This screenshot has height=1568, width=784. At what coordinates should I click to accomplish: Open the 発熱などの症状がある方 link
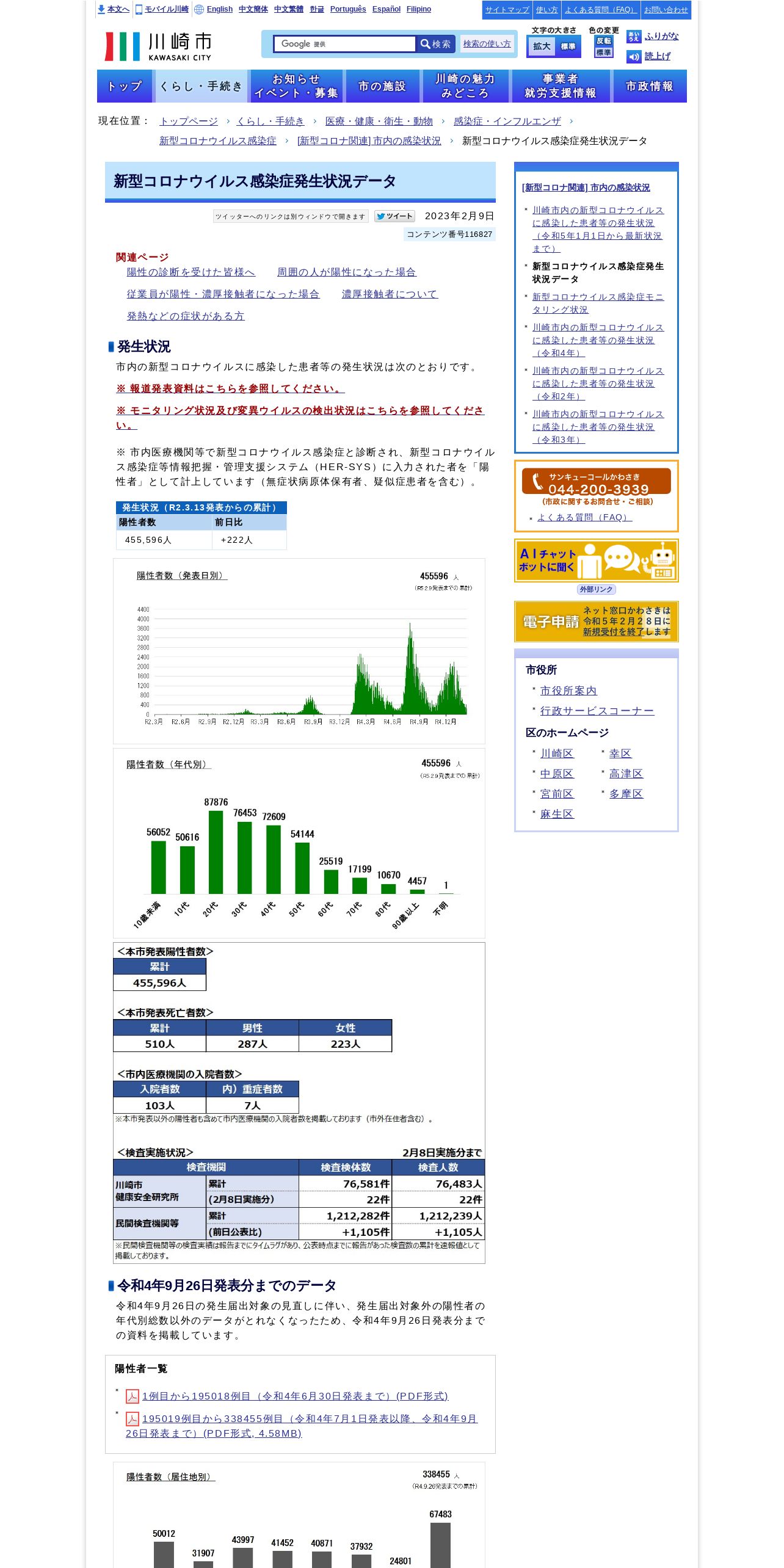(186, 316)
